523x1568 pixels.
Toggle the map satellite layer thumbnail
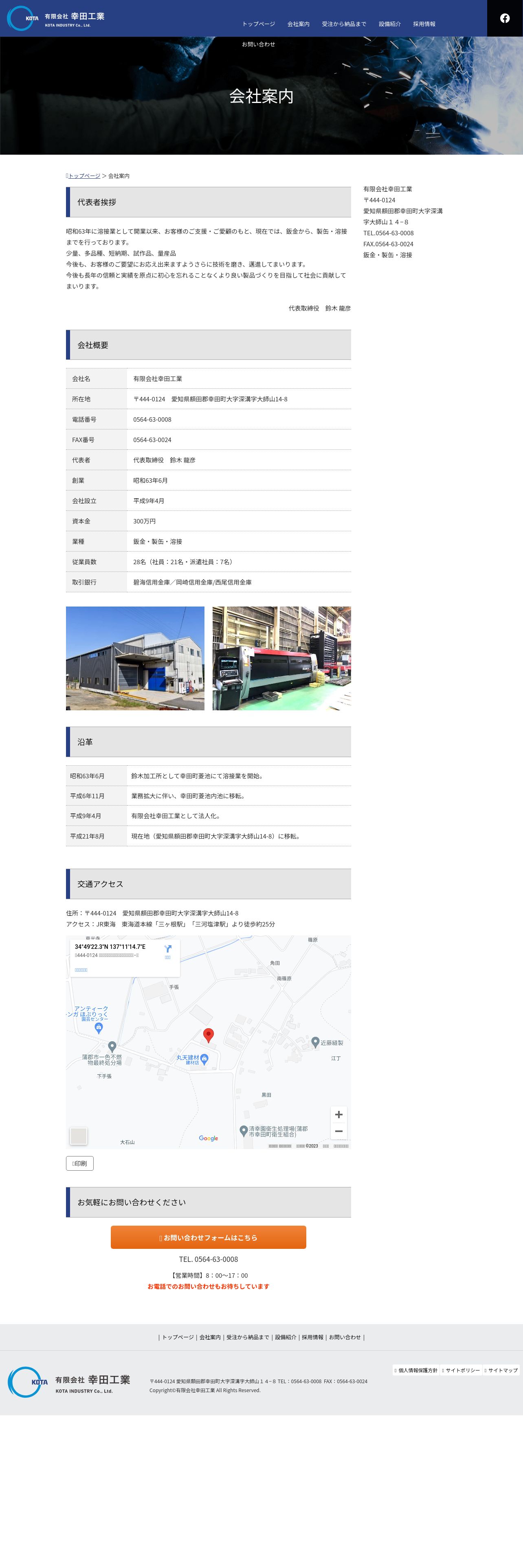click(79, 1136)
